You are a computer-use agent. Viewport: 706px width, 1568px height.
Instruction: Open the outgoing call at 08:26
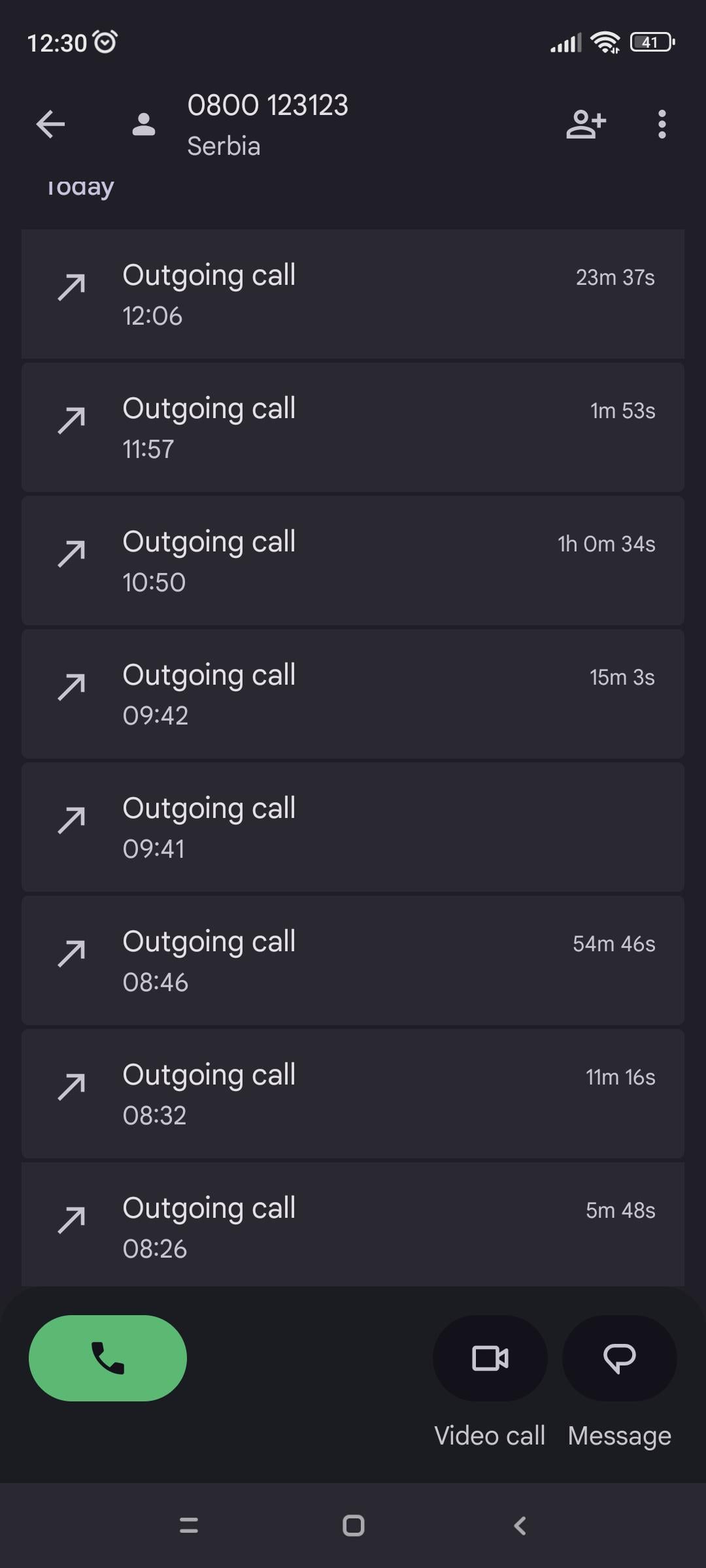point(353,1226)
